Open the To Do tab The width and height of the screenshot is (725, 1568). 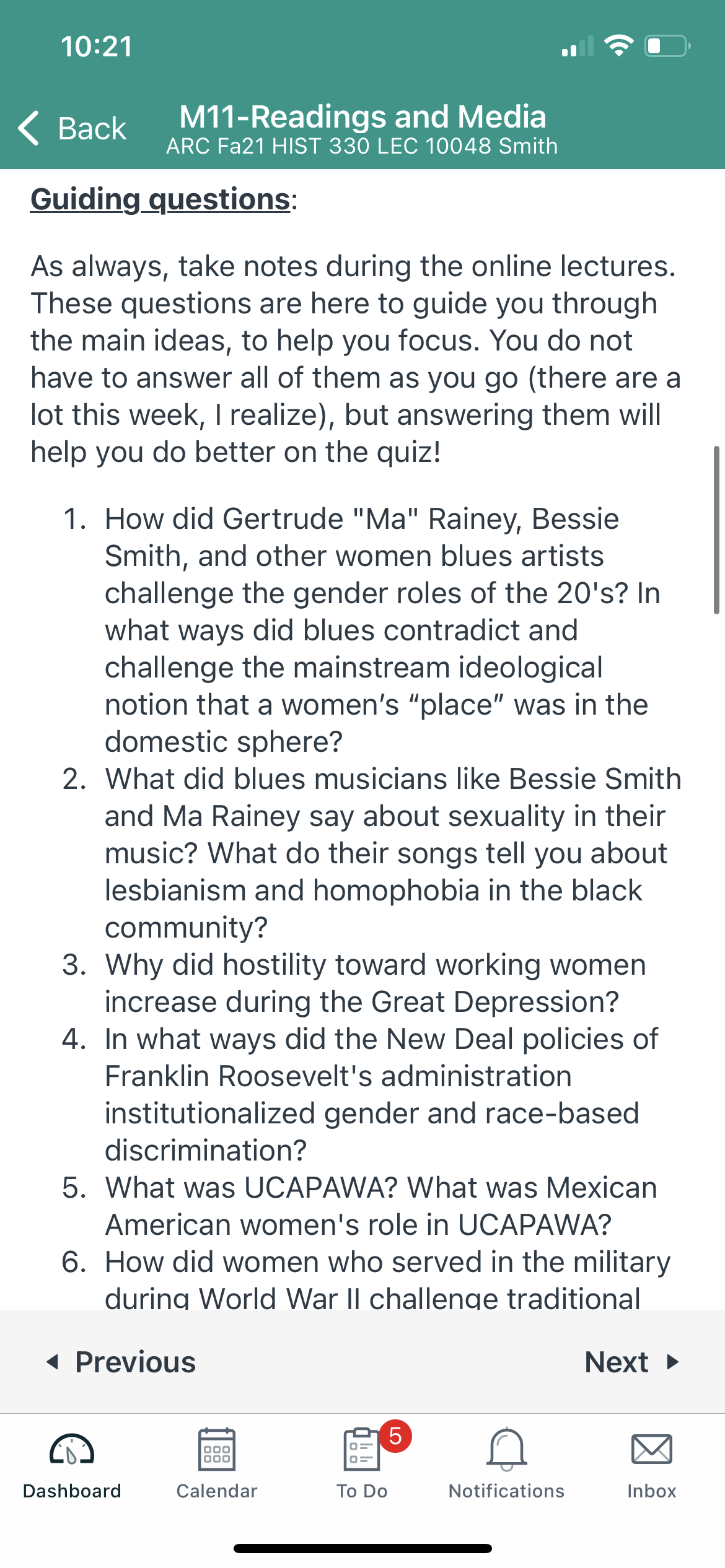coord(362,1464)
